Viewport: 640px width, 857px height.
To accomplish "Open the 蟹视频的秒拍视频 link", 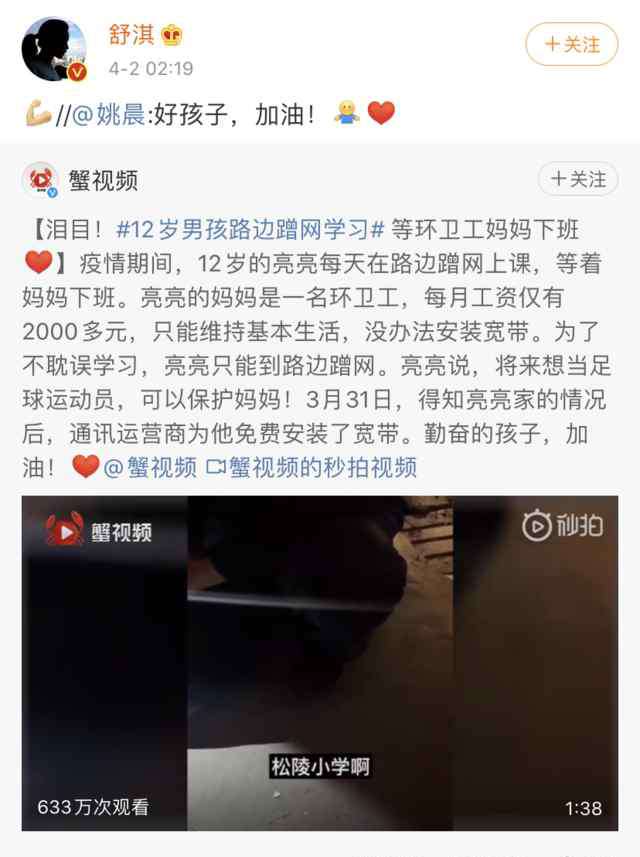I will [311, 466].
